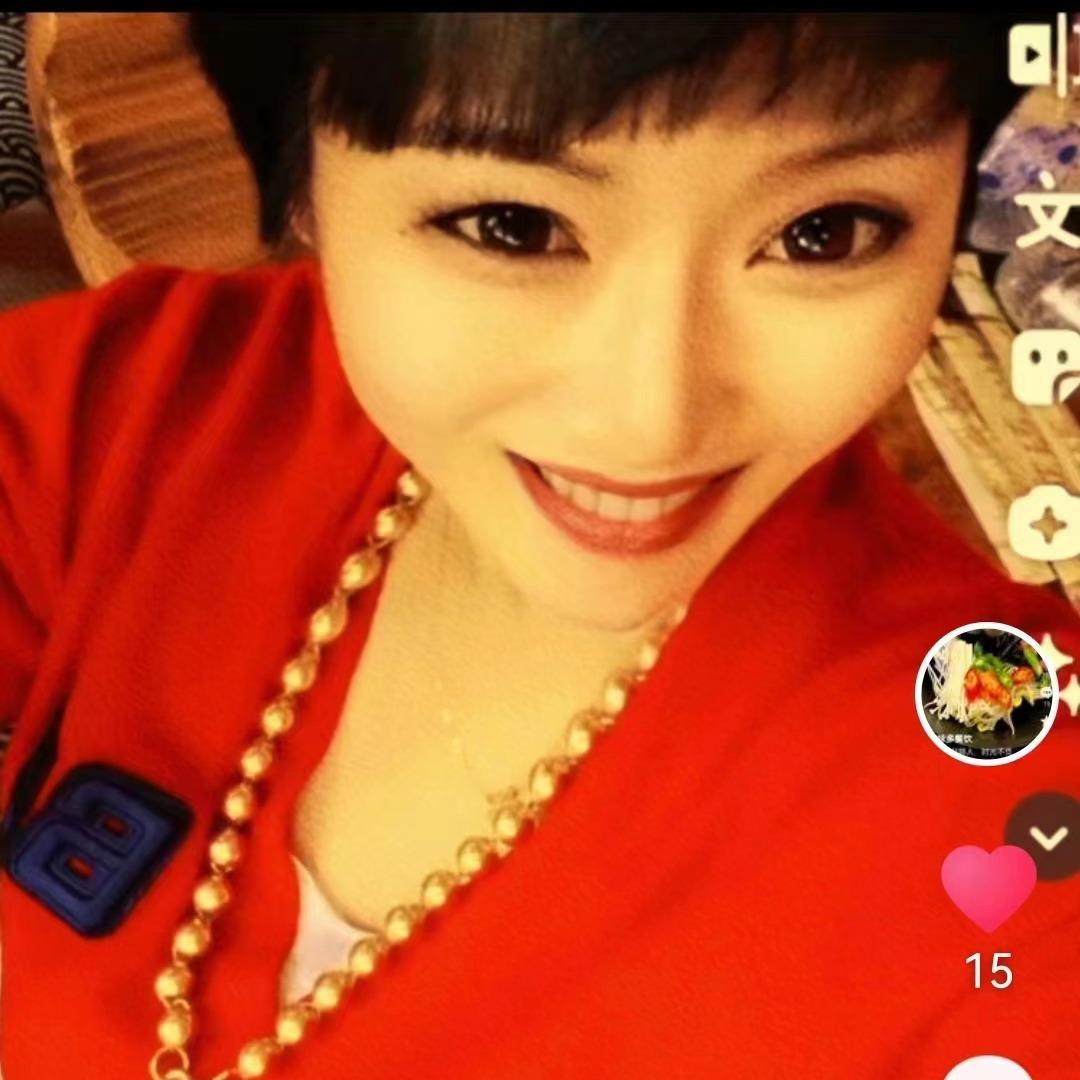Open the sticker tool
This screenshot has height=1080, width=1080.
(1046, 367)
